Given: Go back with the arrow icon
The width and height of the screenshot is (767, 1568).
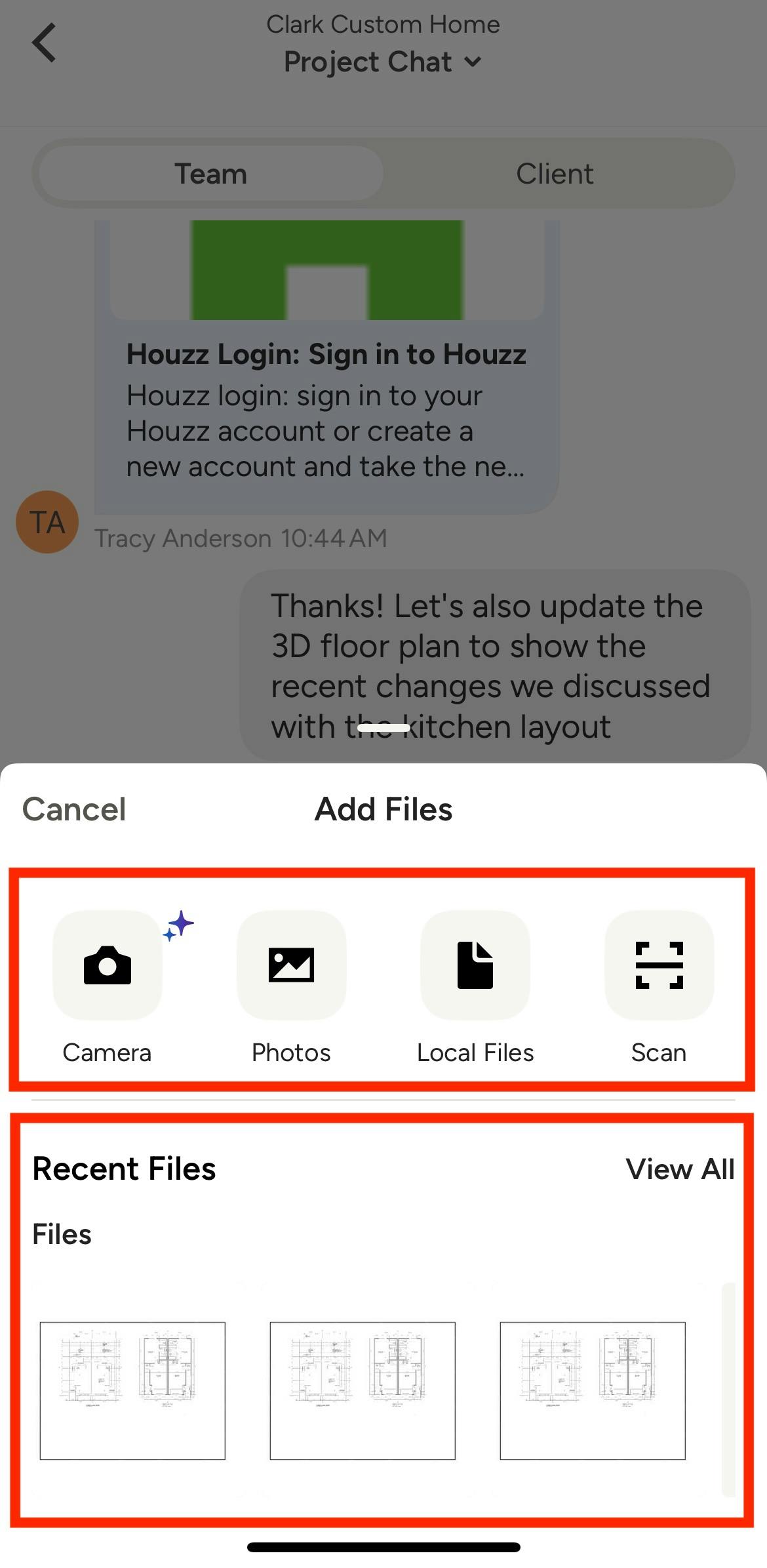Looking at the screenshot, I should point(44,43).
